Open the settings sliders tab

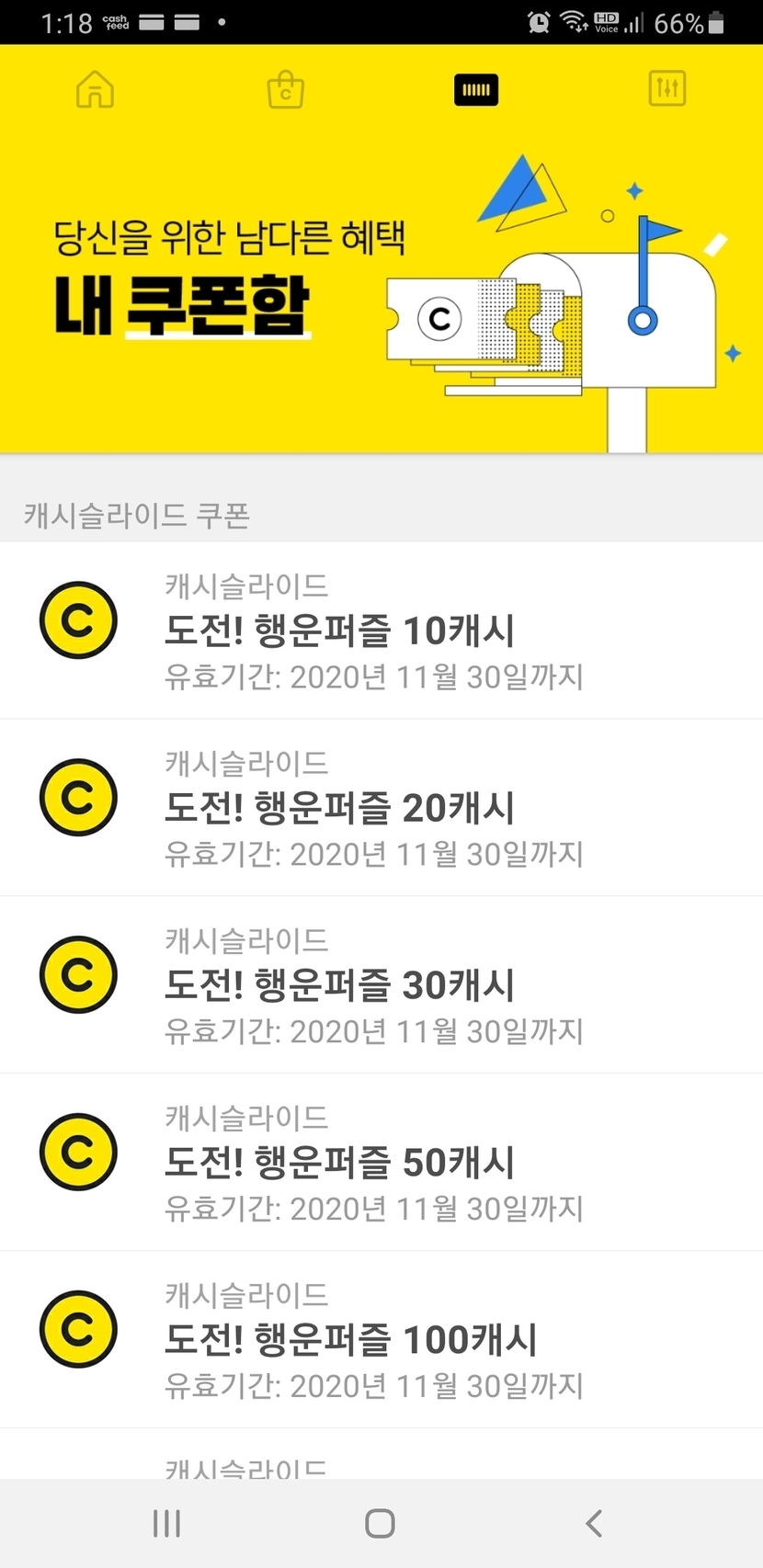pyautogui.click(x=667, y=89)
